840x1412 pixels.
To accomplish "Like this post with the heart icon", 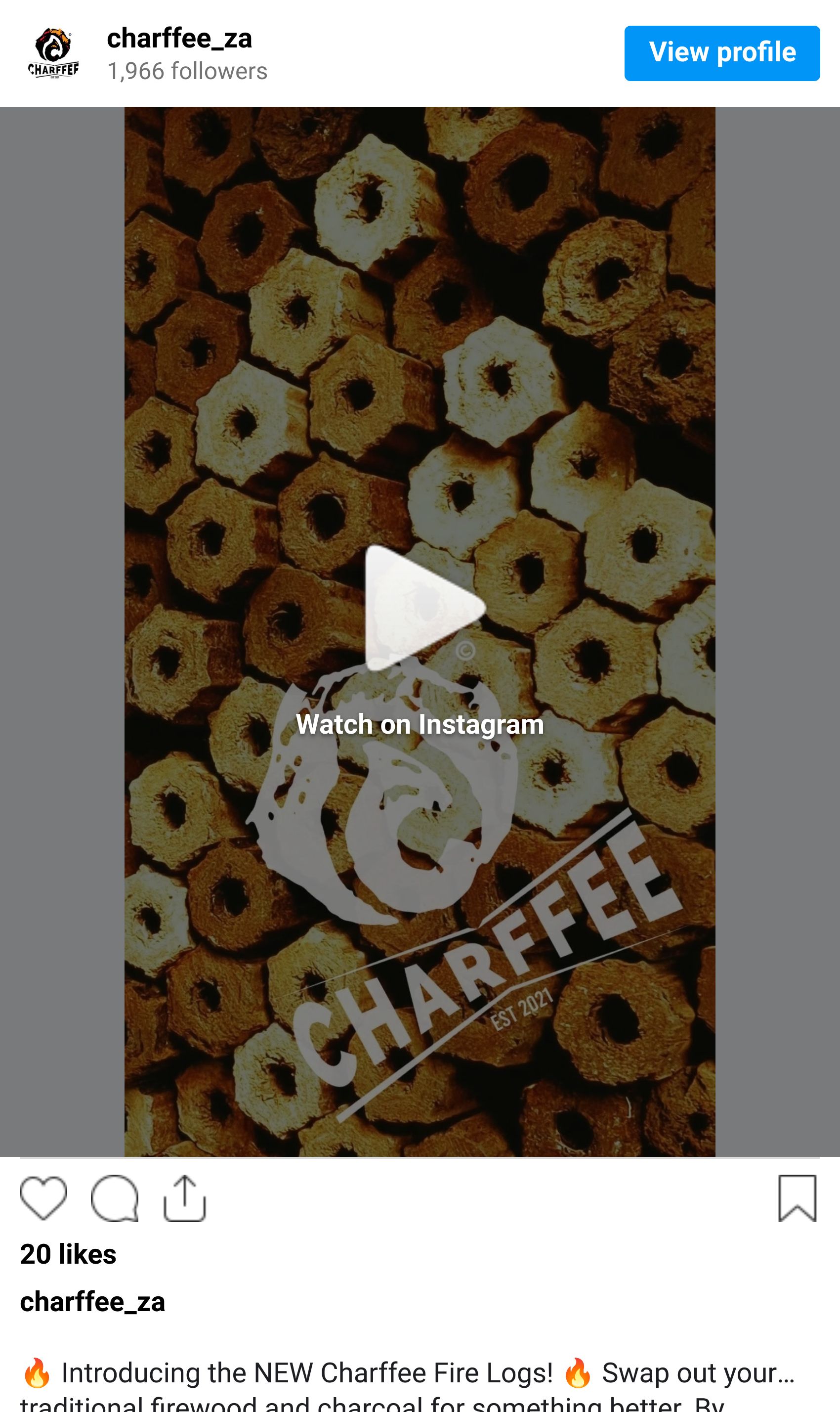I will 43,1198.
